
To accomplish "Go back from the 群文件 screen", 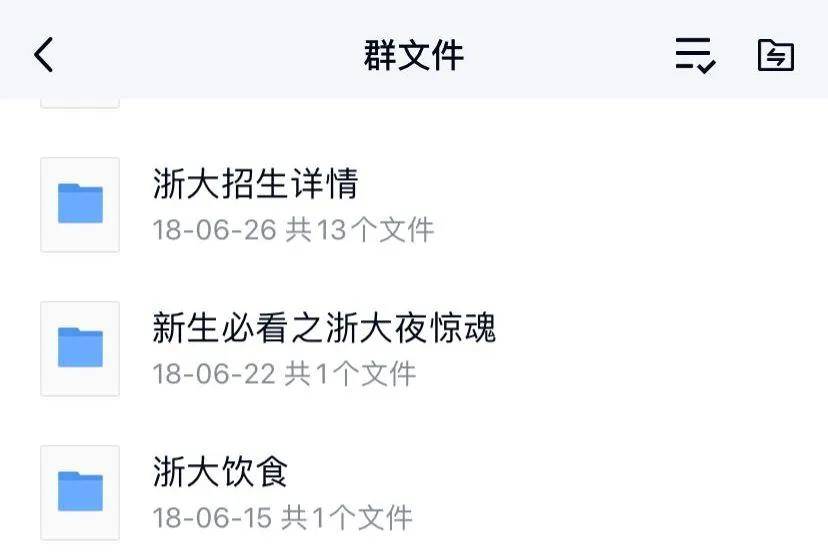I will tap(44, 55).
